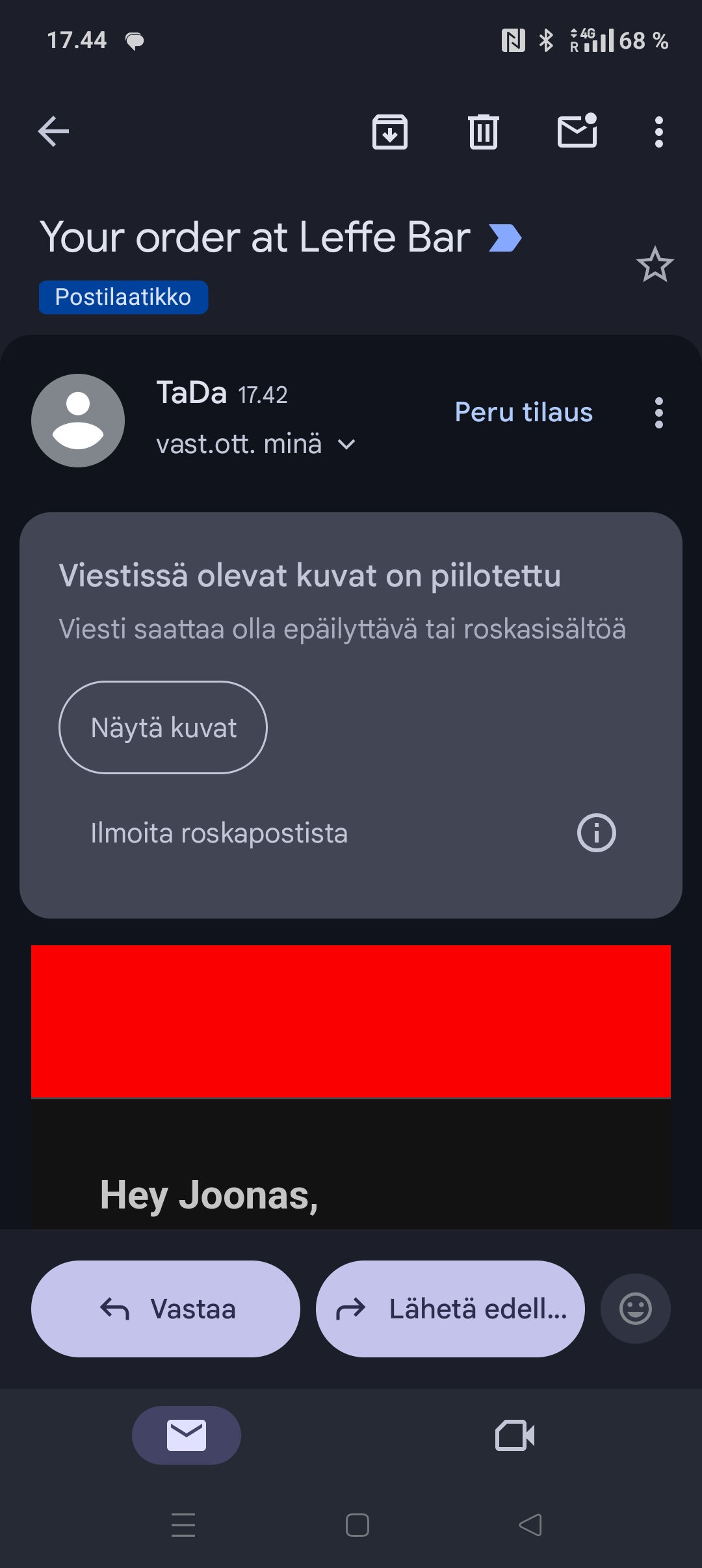Forward the email with Lähetä edelleen
702x1568 pixels.
click(x=450, y=1309)
